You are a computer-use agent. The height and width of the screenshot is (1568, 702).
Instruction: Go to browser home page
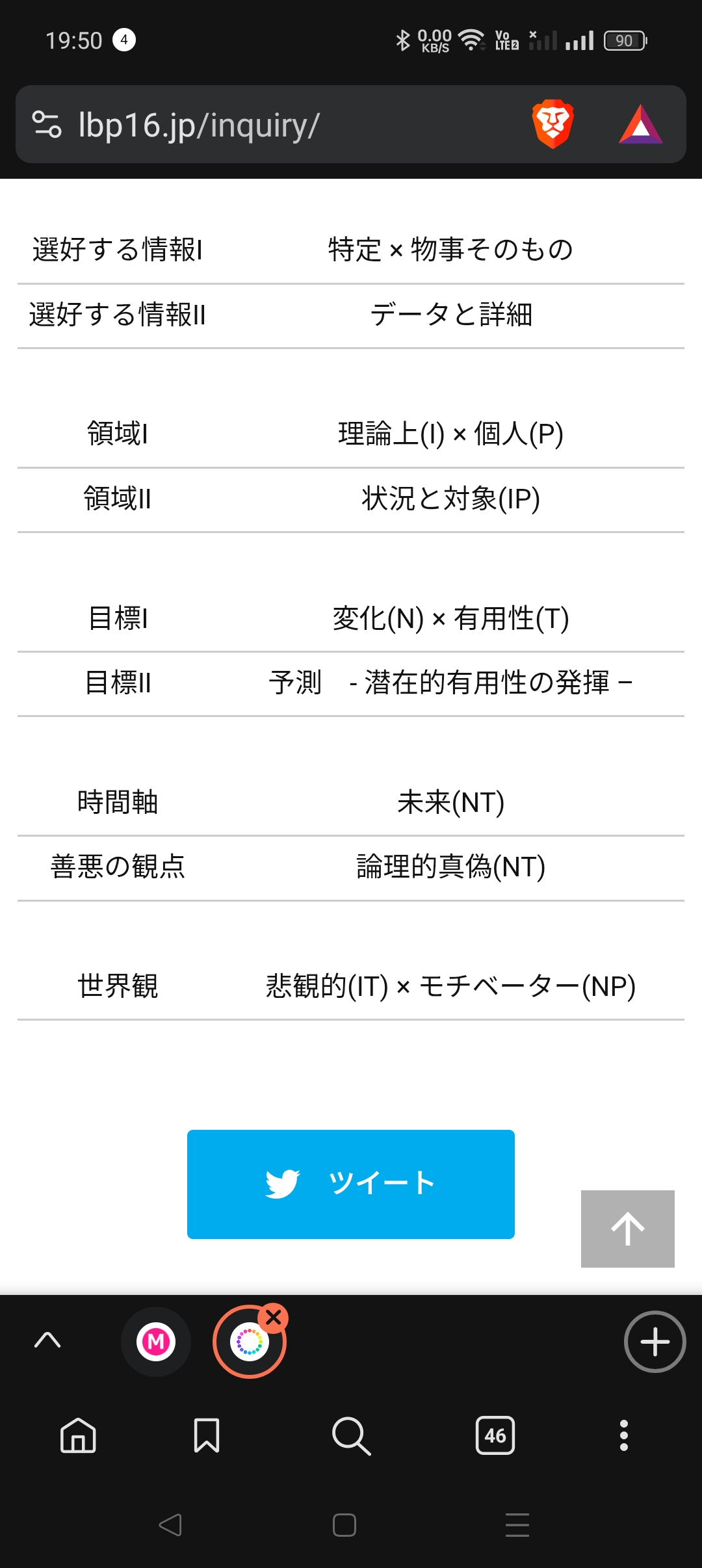[78, 1435]
